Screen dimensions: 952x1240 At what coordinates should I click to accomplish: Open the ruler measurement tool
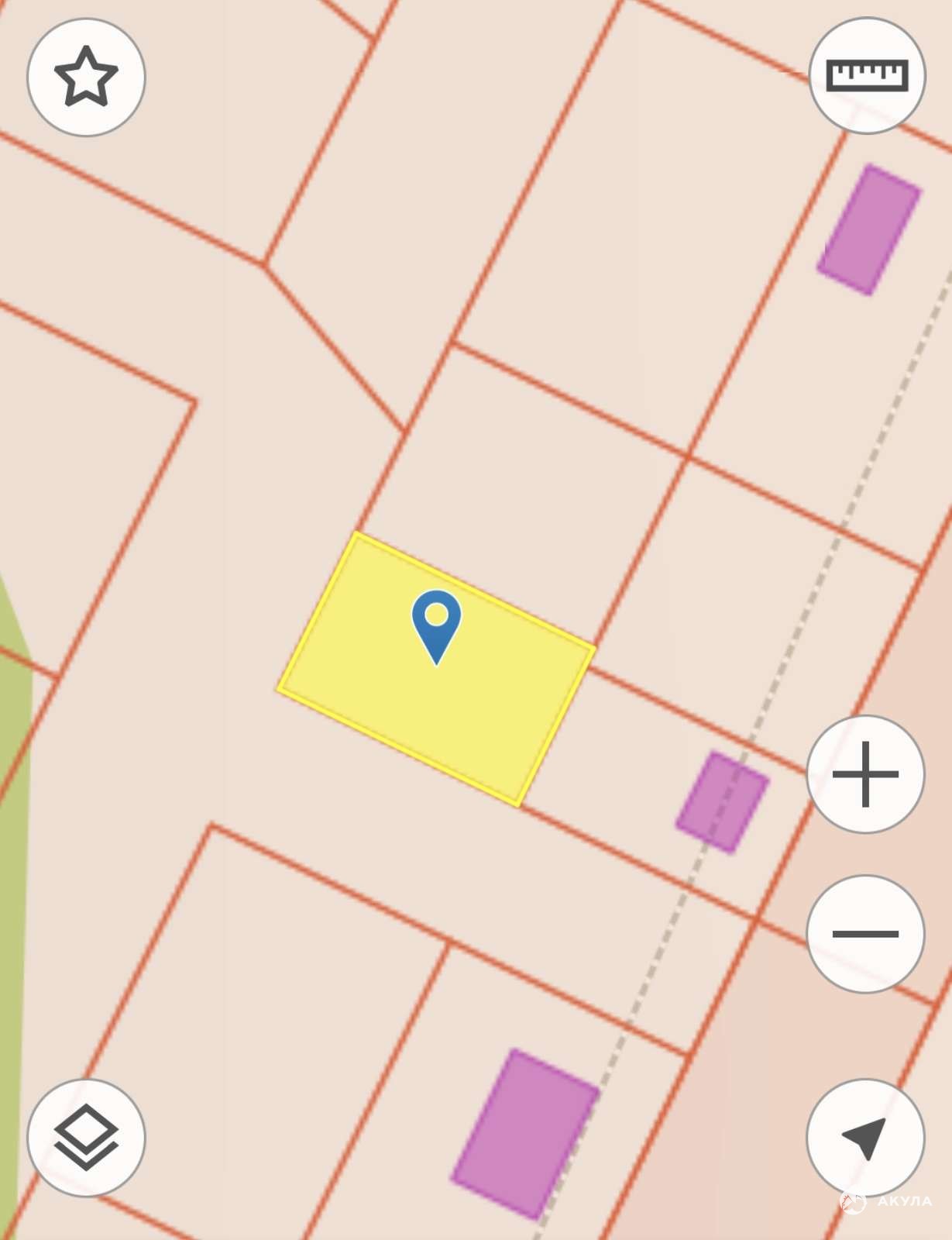click(x=867, y=76)
